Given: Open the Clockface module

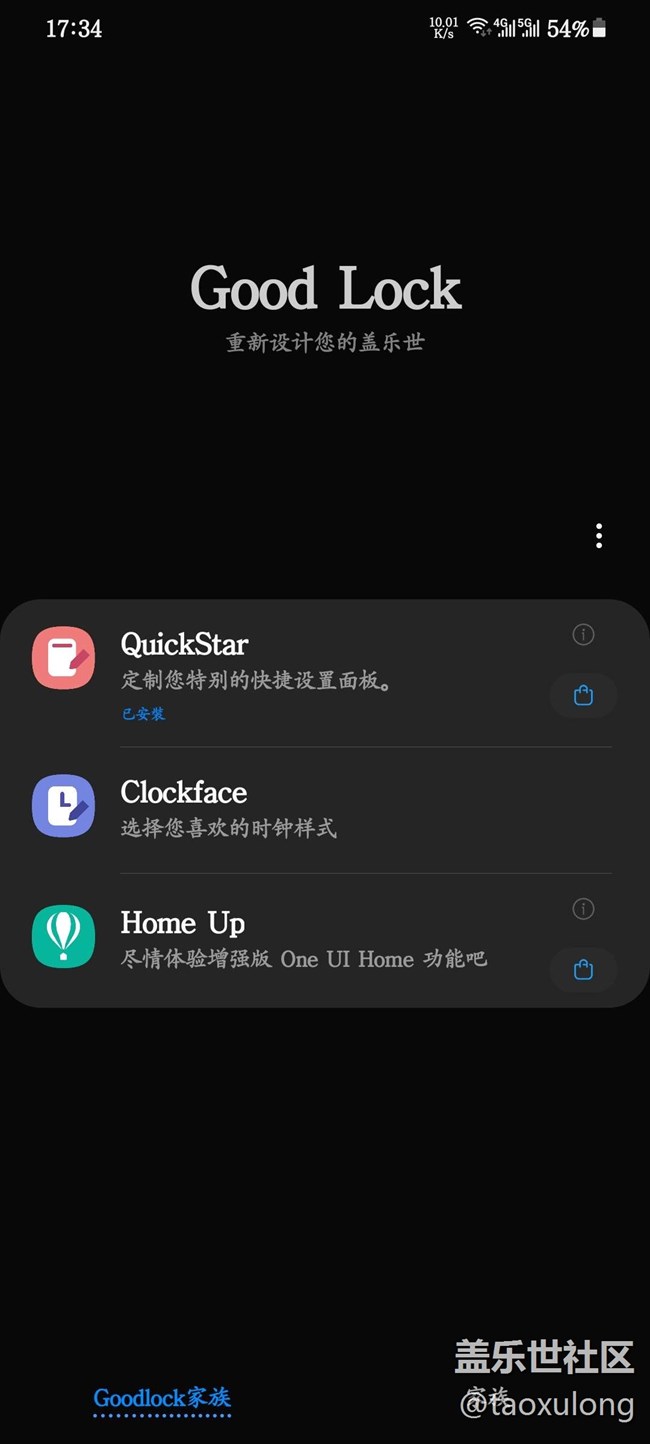Looking at the screenshot, I should [325, 809].
